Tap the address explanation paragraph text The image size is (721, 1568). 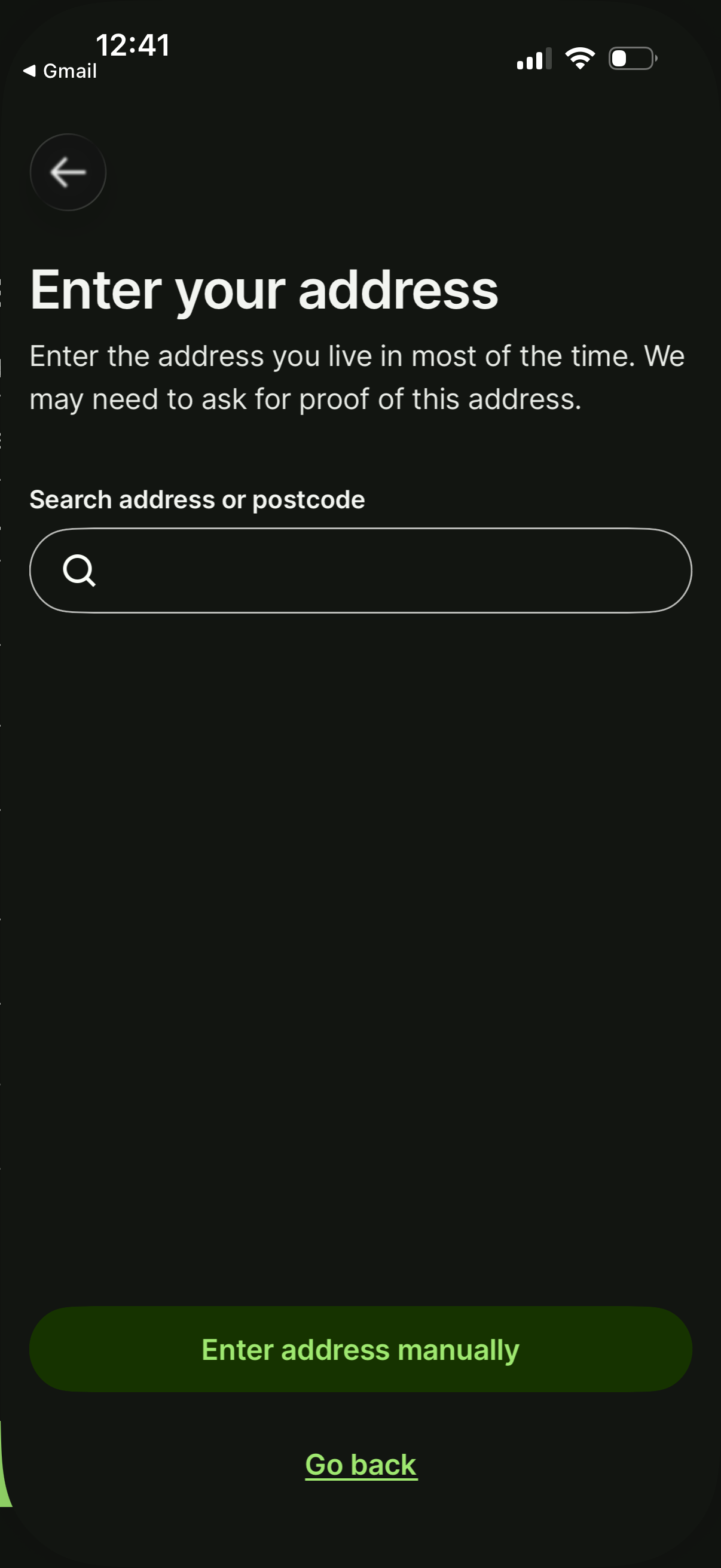pyautogui.click(x=356, y=376)
